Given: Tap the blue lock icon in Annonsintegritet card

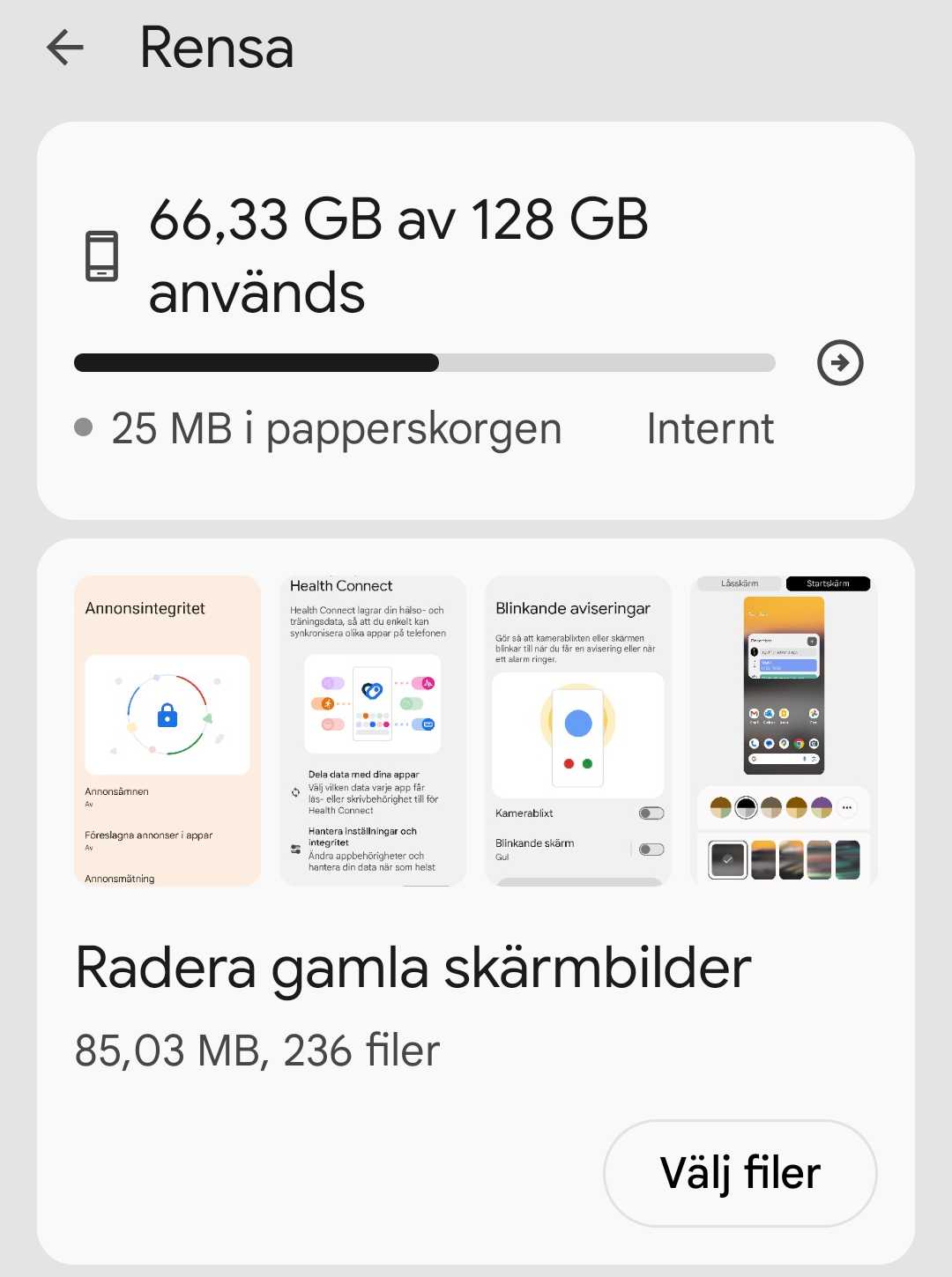Looking at the screenshot, I should tap(167, 715).
